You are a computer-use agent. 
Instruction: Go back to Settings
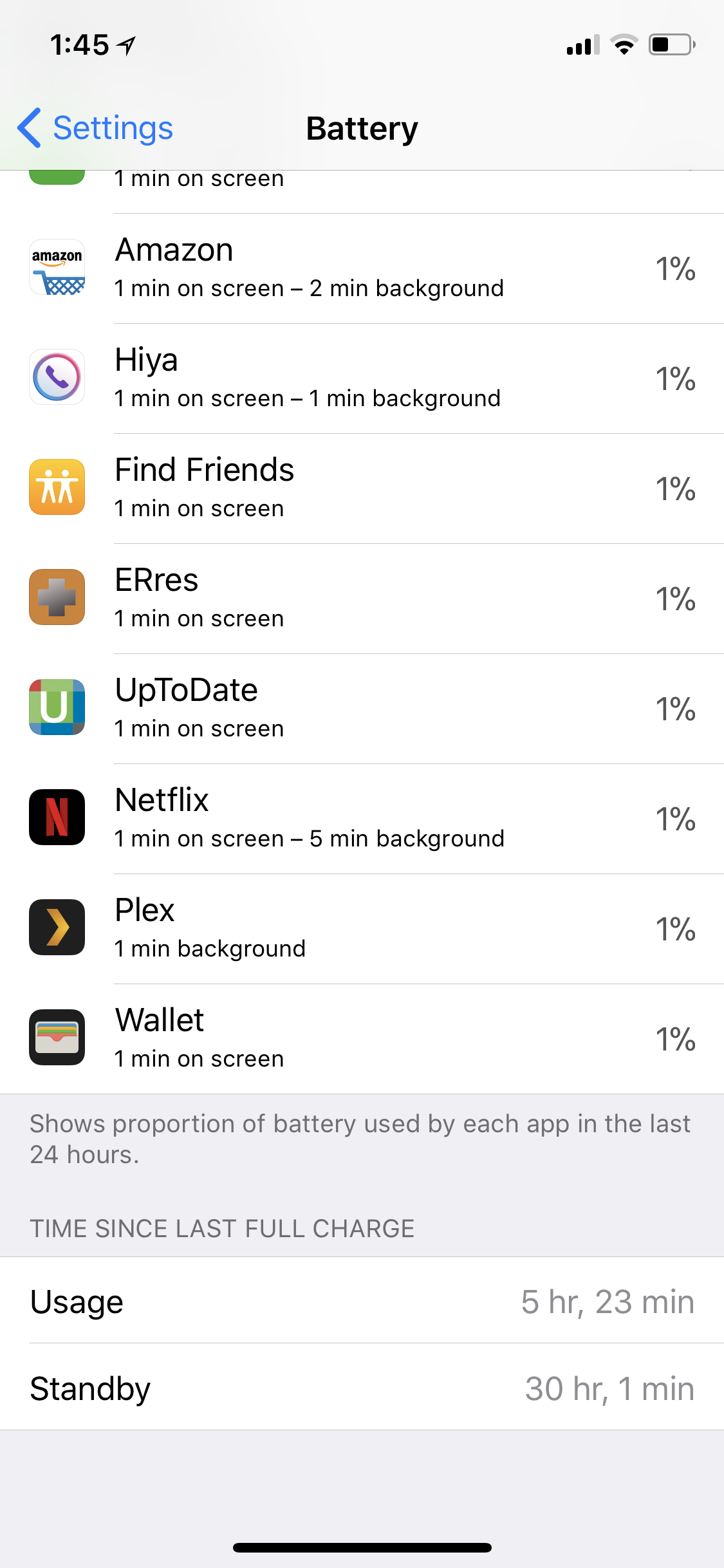point(95,128)
